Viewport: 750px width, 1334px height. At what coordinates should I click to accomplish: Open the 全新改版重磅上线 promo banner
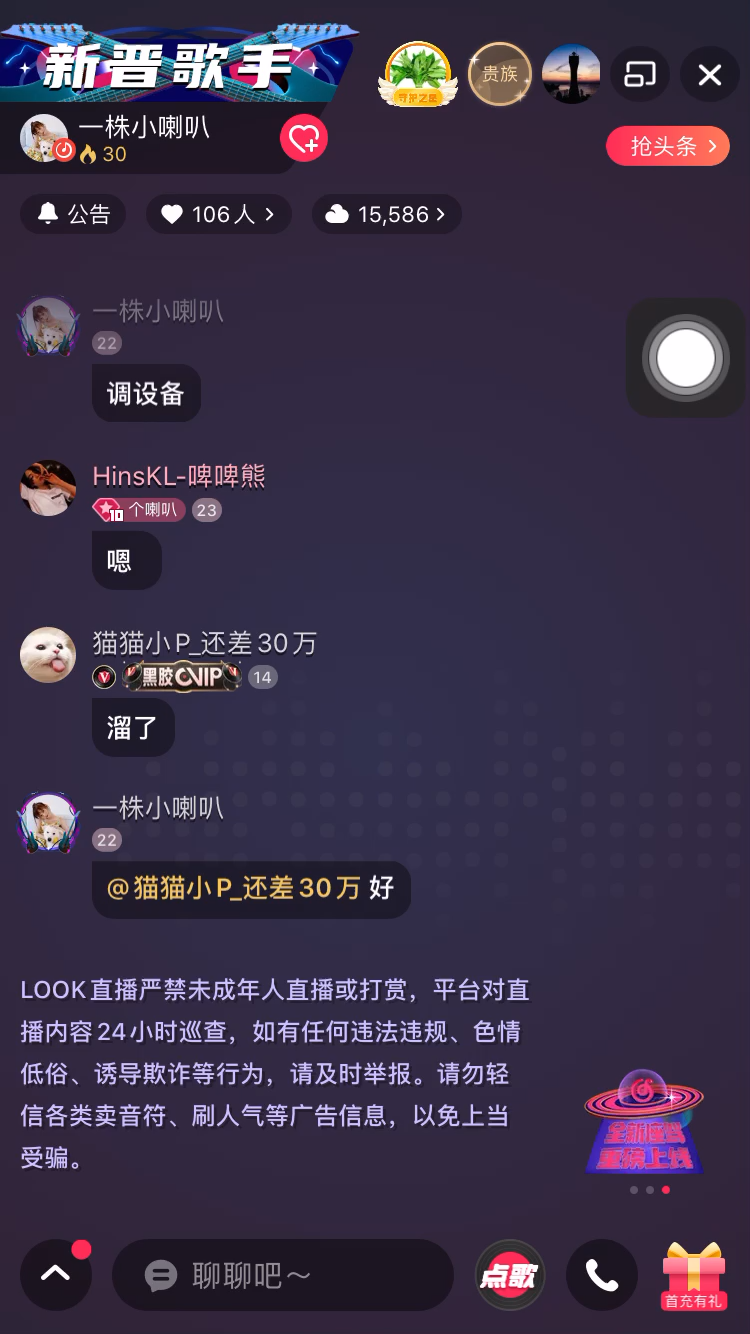click(645, 1122)
